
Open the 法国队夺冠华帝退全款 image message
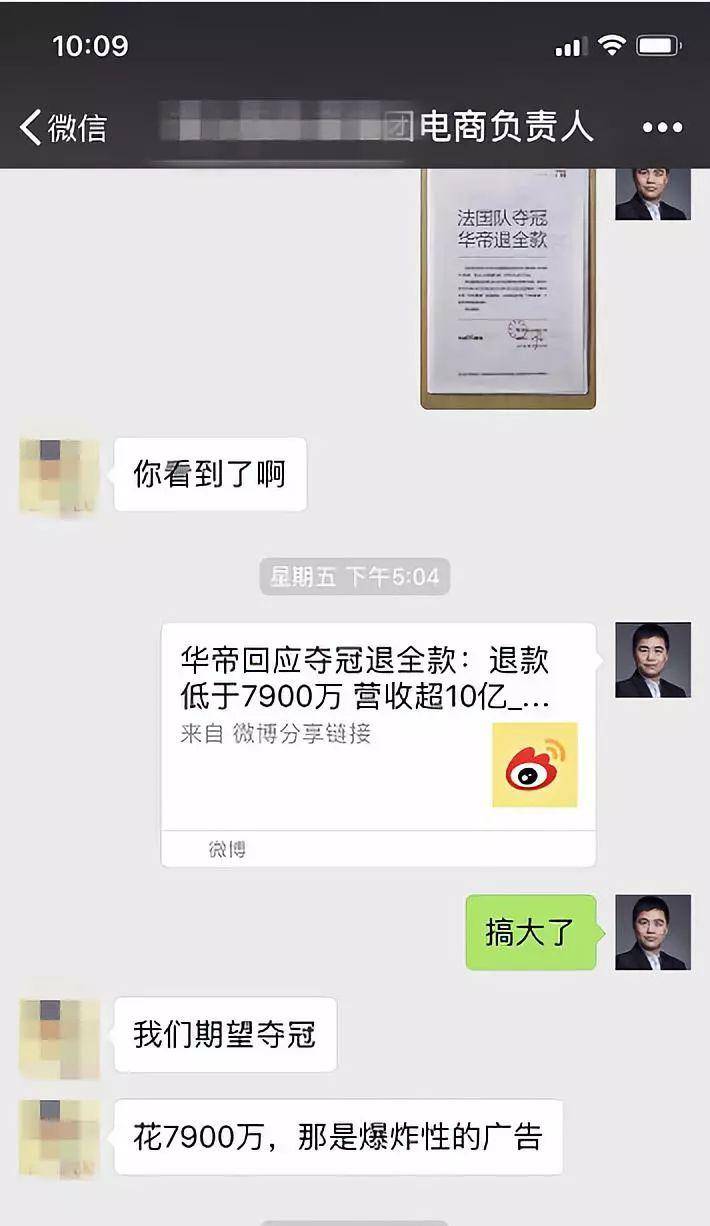tap(508, 288)
